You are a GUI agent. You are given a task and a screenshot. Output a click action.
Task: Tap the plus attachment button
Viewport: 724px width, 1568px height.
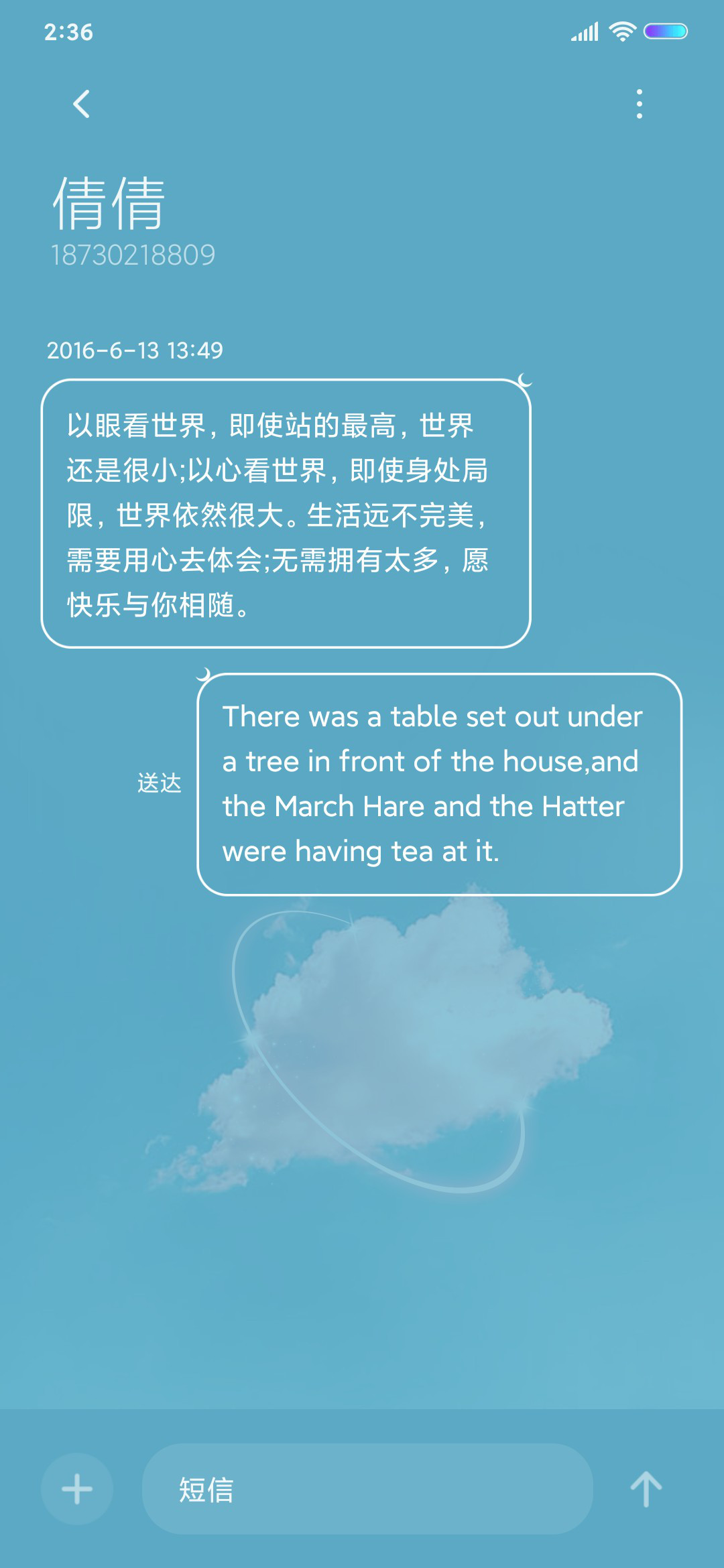tap(77, 1489)
